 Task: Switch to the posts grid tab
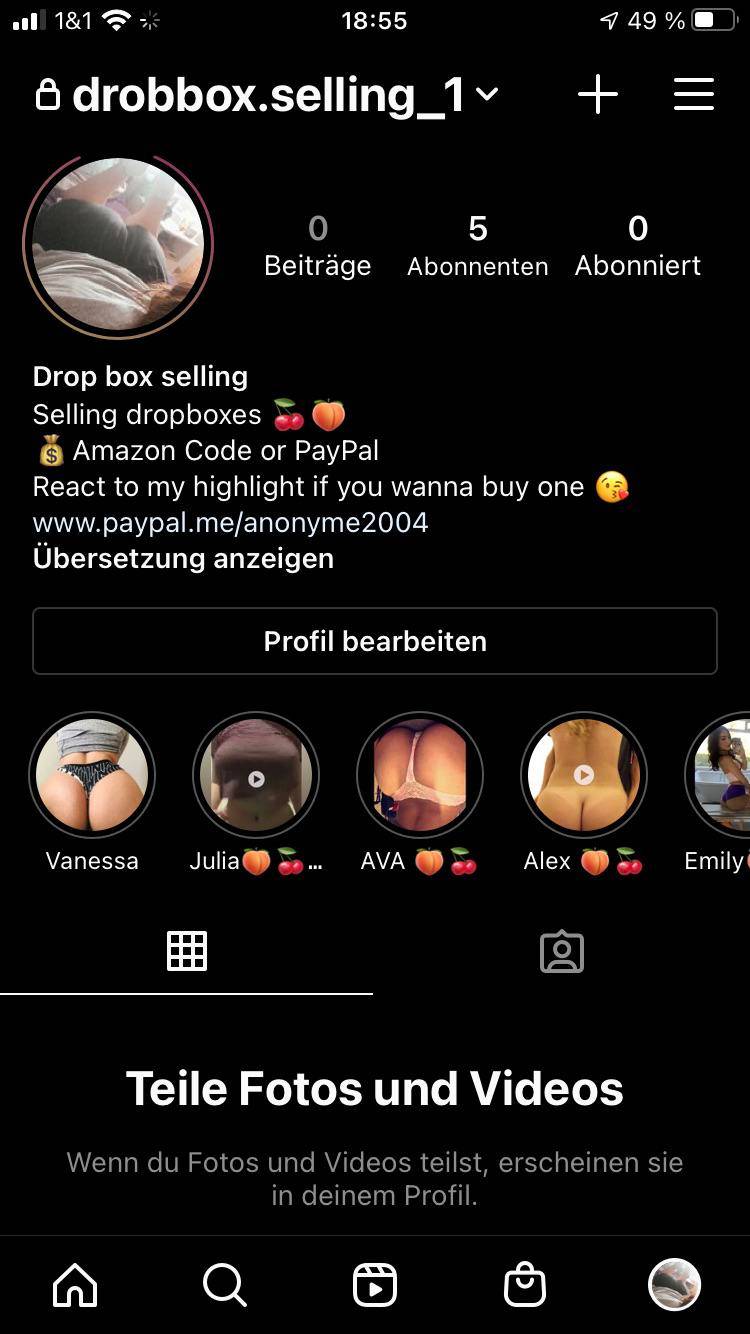point(187,951)
